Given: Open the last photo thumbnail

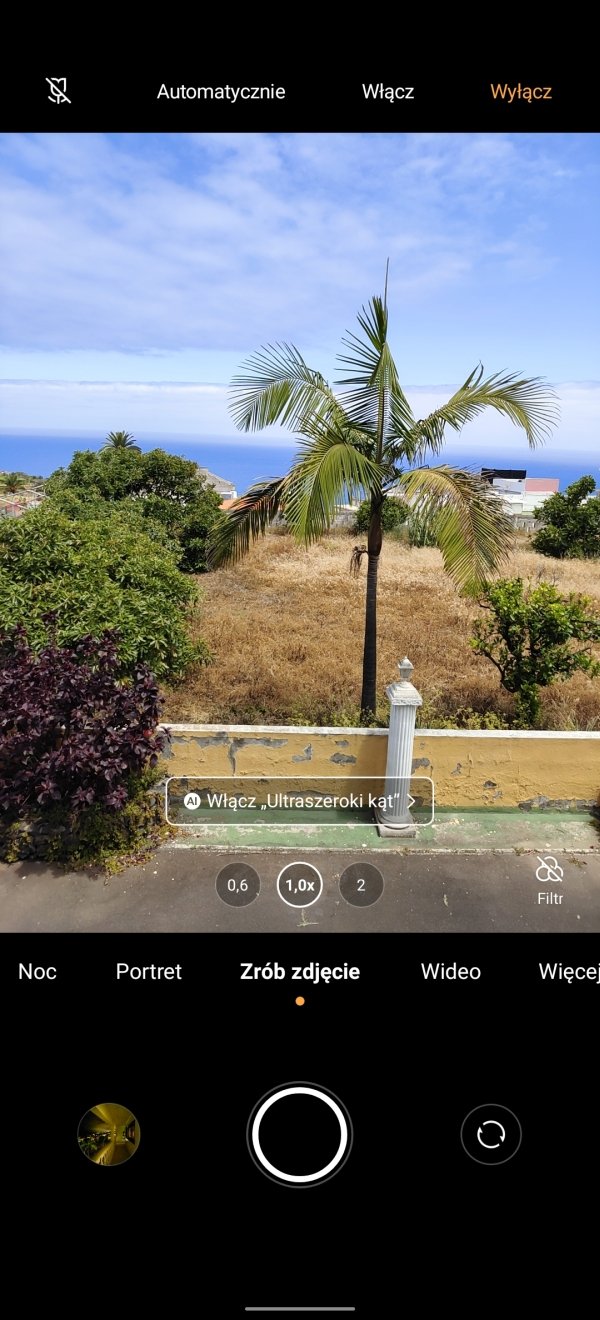Looking at the screenshot, I should pyautogui.click(x=109, y=1134).
